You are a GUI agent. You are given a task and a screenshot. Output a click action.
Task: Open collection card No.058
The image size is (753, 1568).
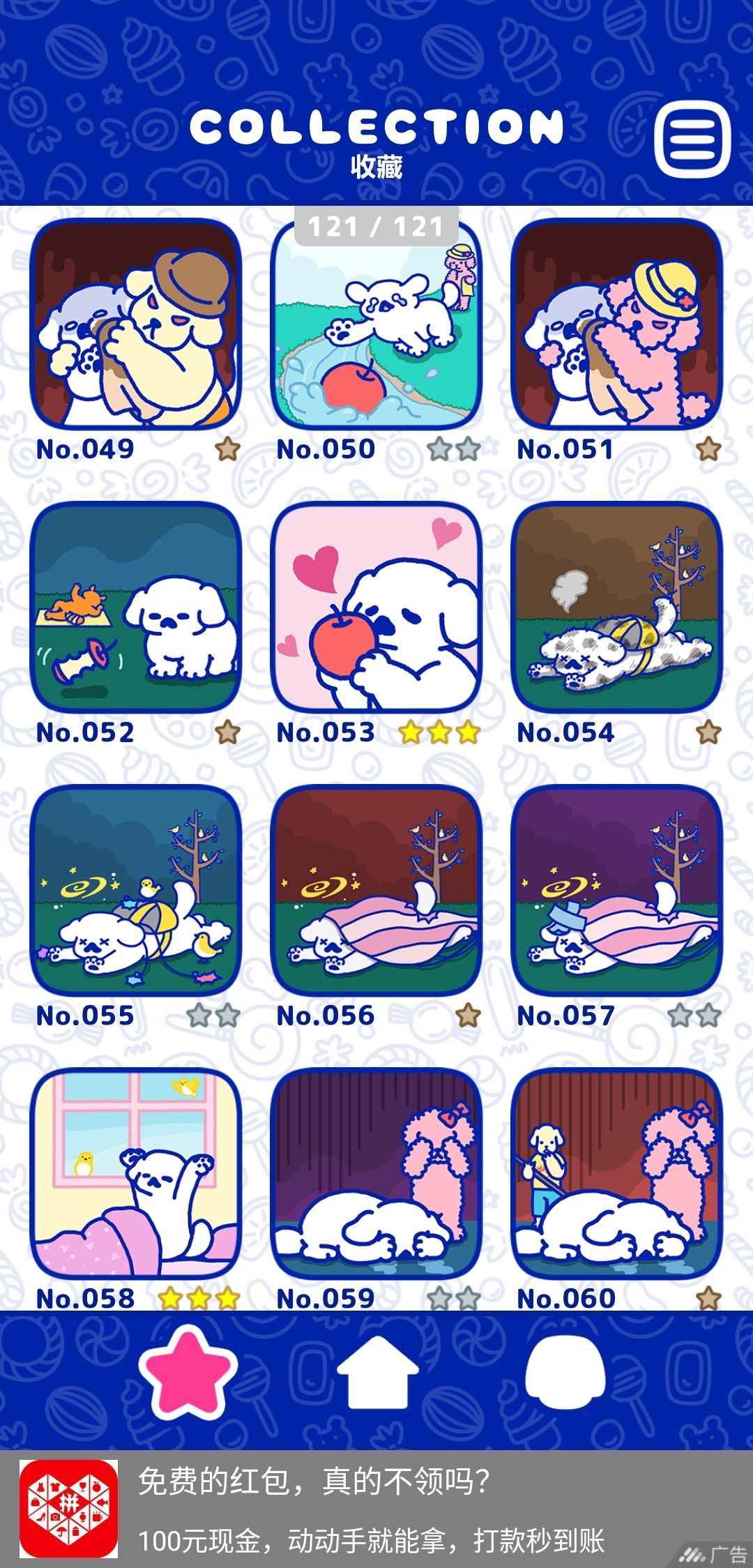[x=136, y=1174]
